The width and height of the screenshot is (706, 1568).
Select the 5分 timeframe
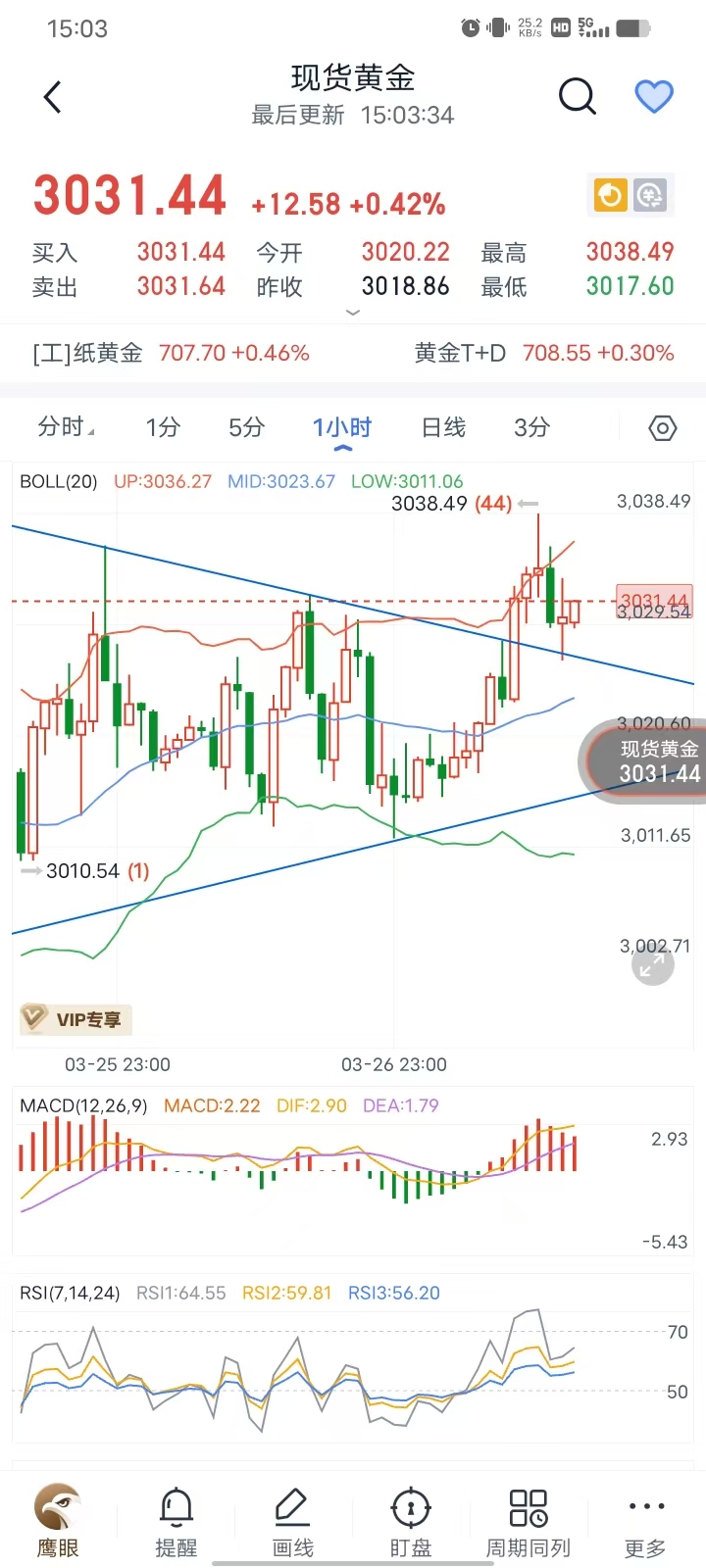[247, 427]
